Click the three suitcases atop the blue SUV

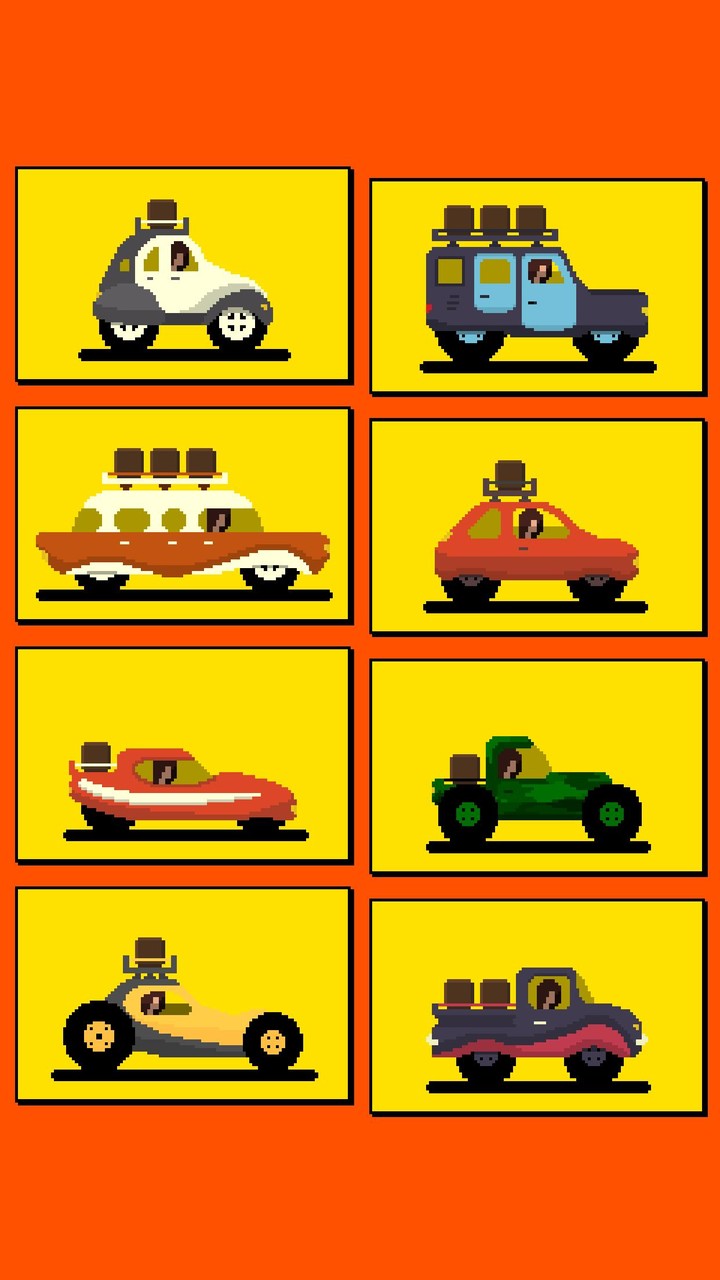click(x=497, y=215)
